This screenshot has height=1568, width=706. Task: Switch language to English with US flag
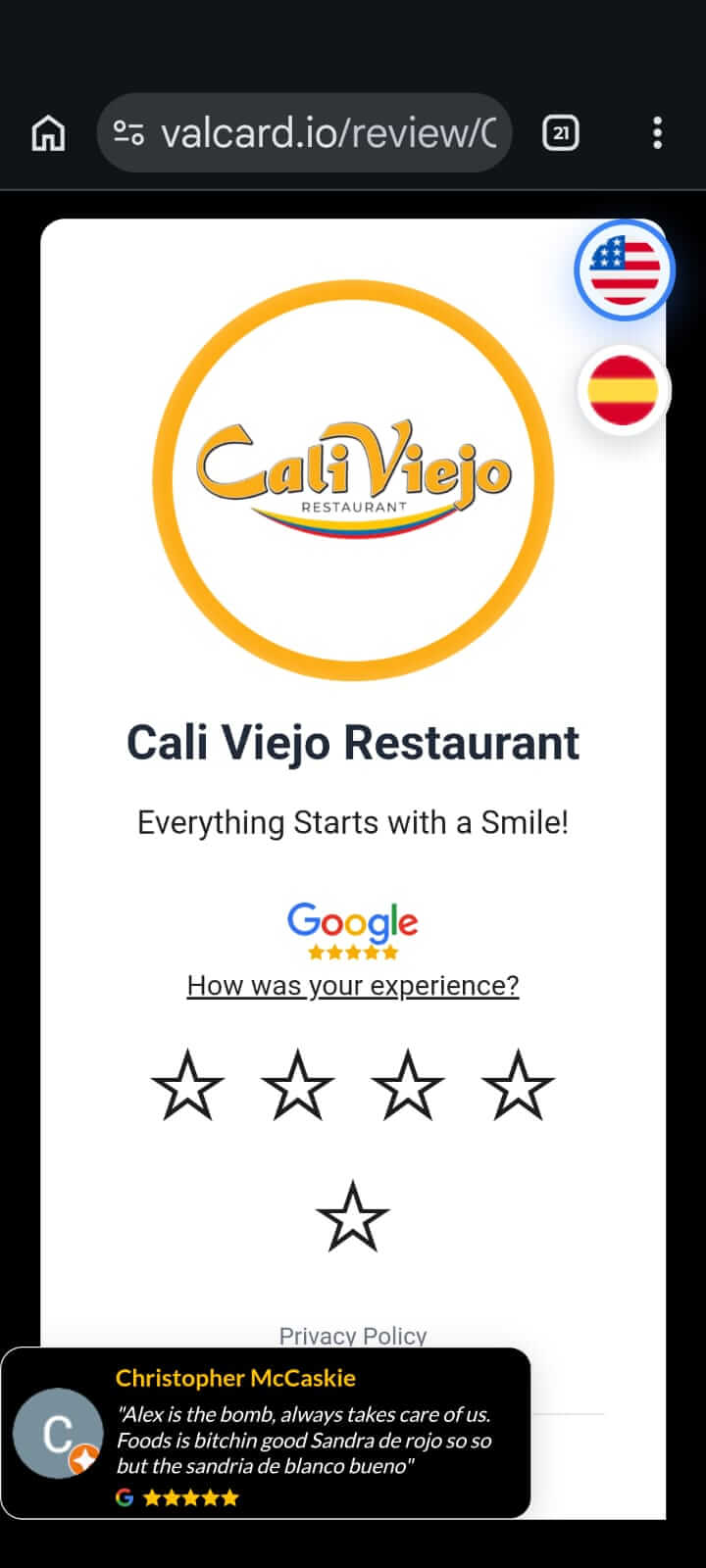coord(625,269)
